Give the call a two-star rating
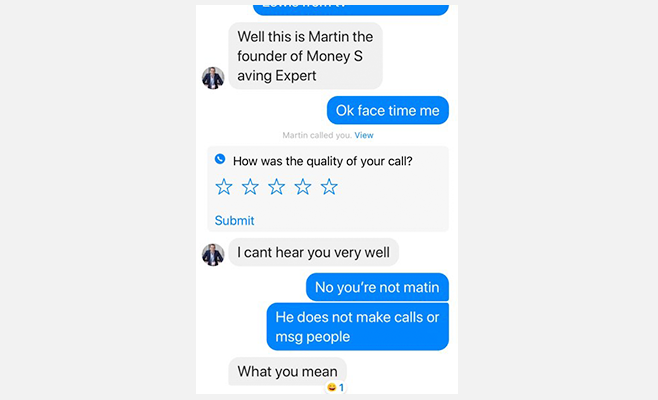This screenshot has width=658, height=400. [x=250, y=187]
